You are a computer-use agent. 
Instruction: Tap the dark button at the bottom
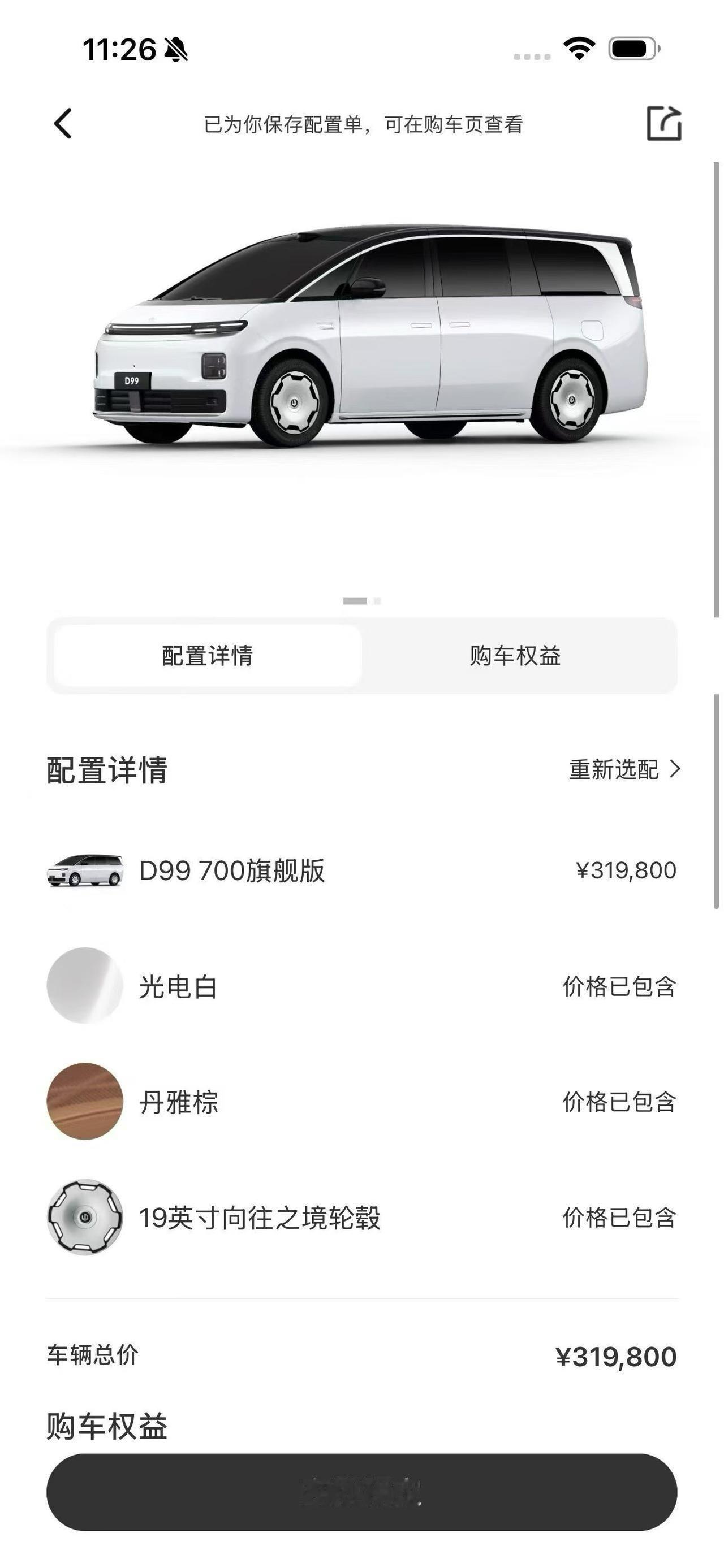361,1492
